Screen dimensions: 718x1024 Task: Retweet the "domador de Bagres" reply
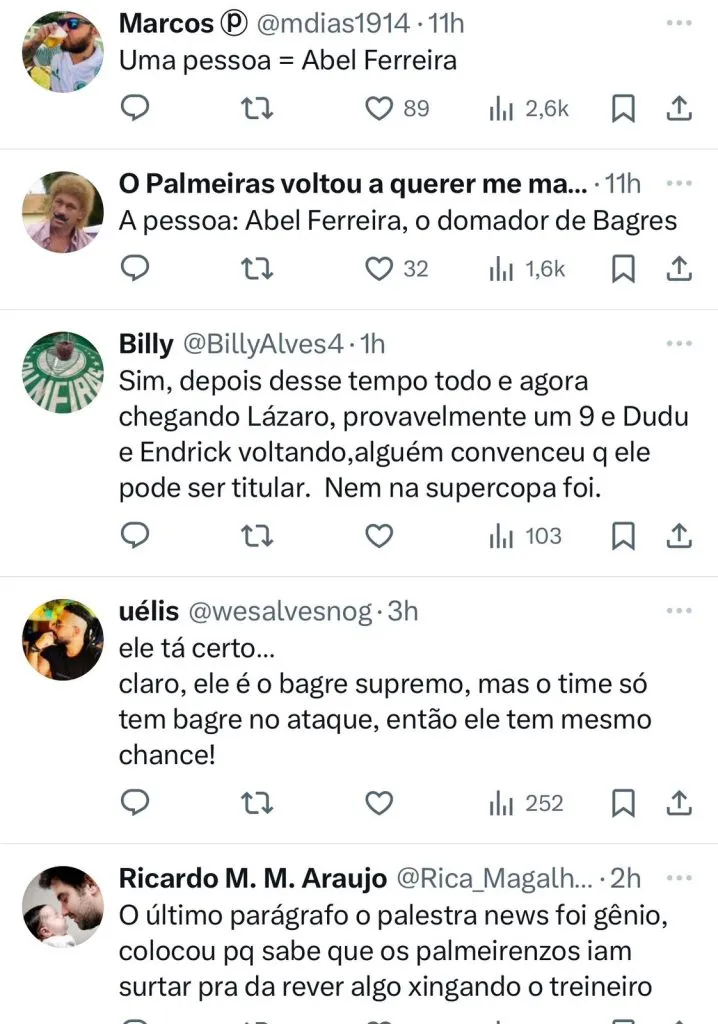257,268
